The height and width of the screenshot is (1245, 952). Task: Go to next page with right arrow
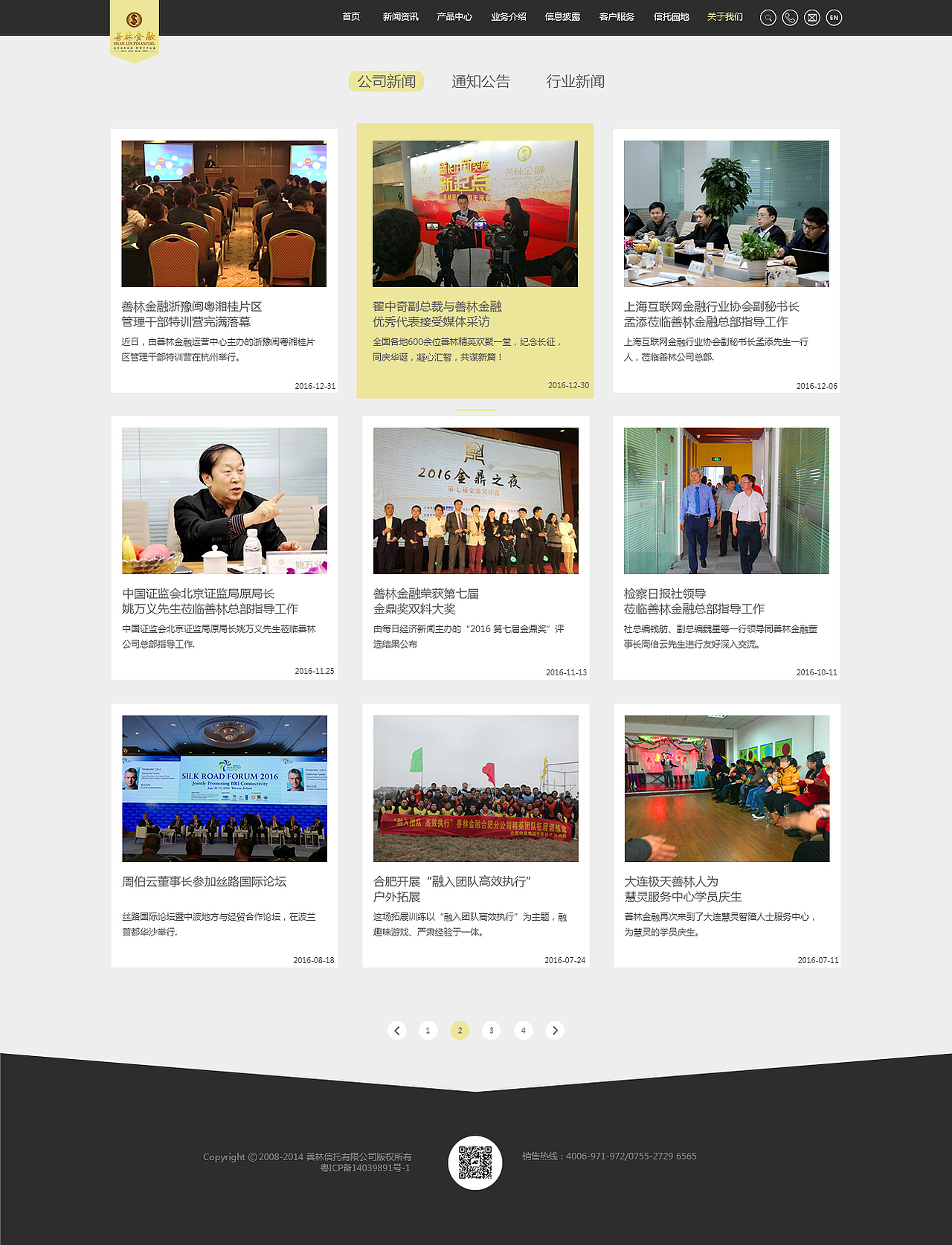556,1030
